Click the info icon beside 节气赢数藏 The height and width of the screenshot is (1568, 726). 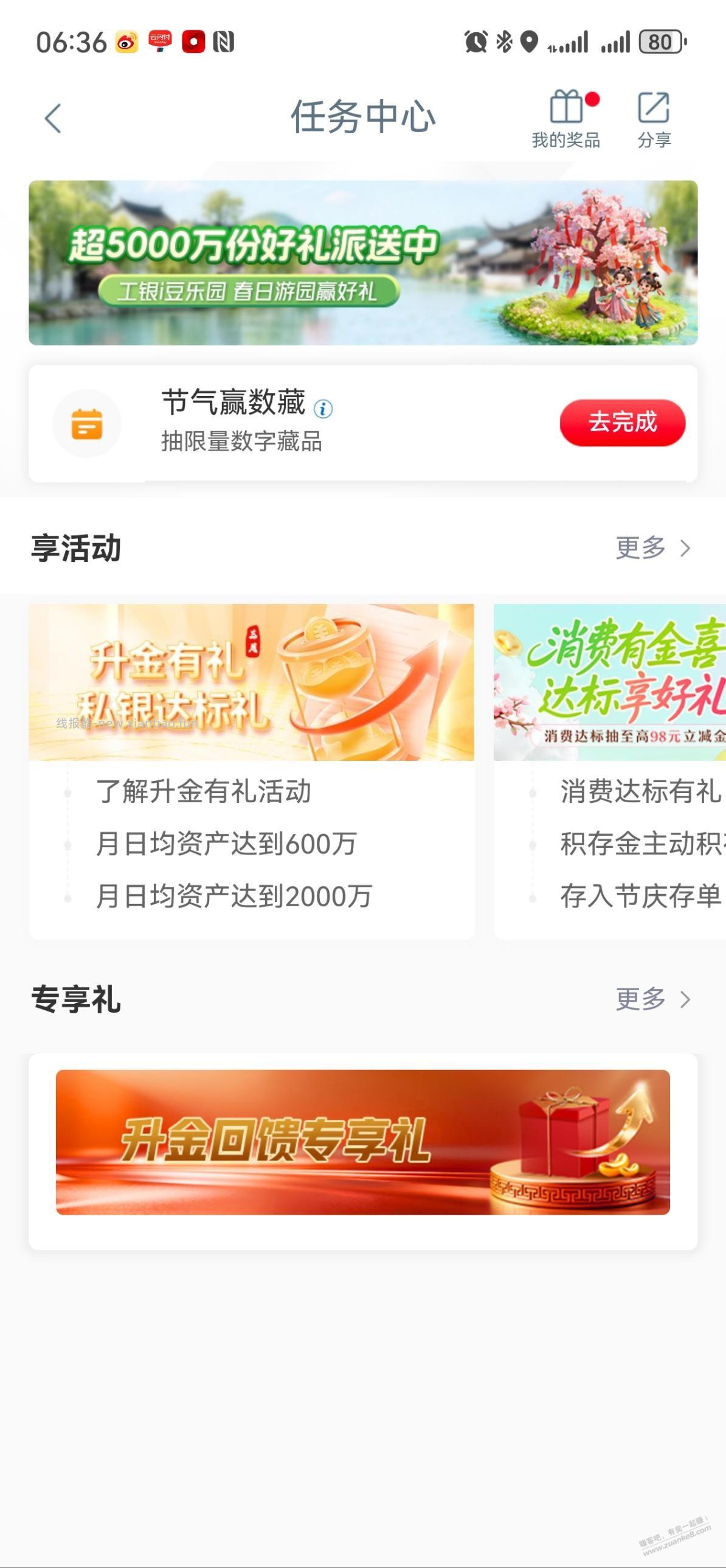[323, 410]
